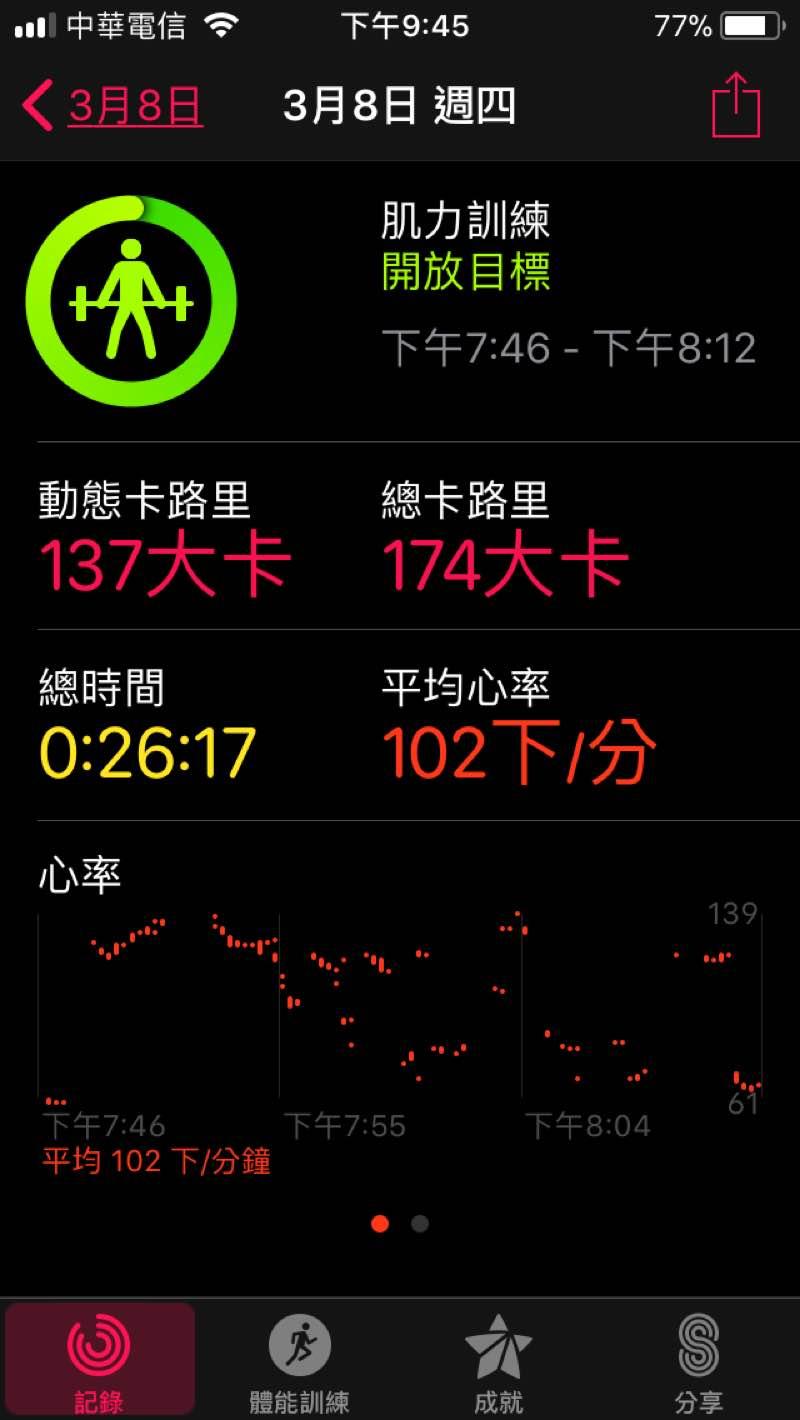Screen dimensions: 800x1420
Task: Share this workout via the share icon
Action: [x=736, y=105]
